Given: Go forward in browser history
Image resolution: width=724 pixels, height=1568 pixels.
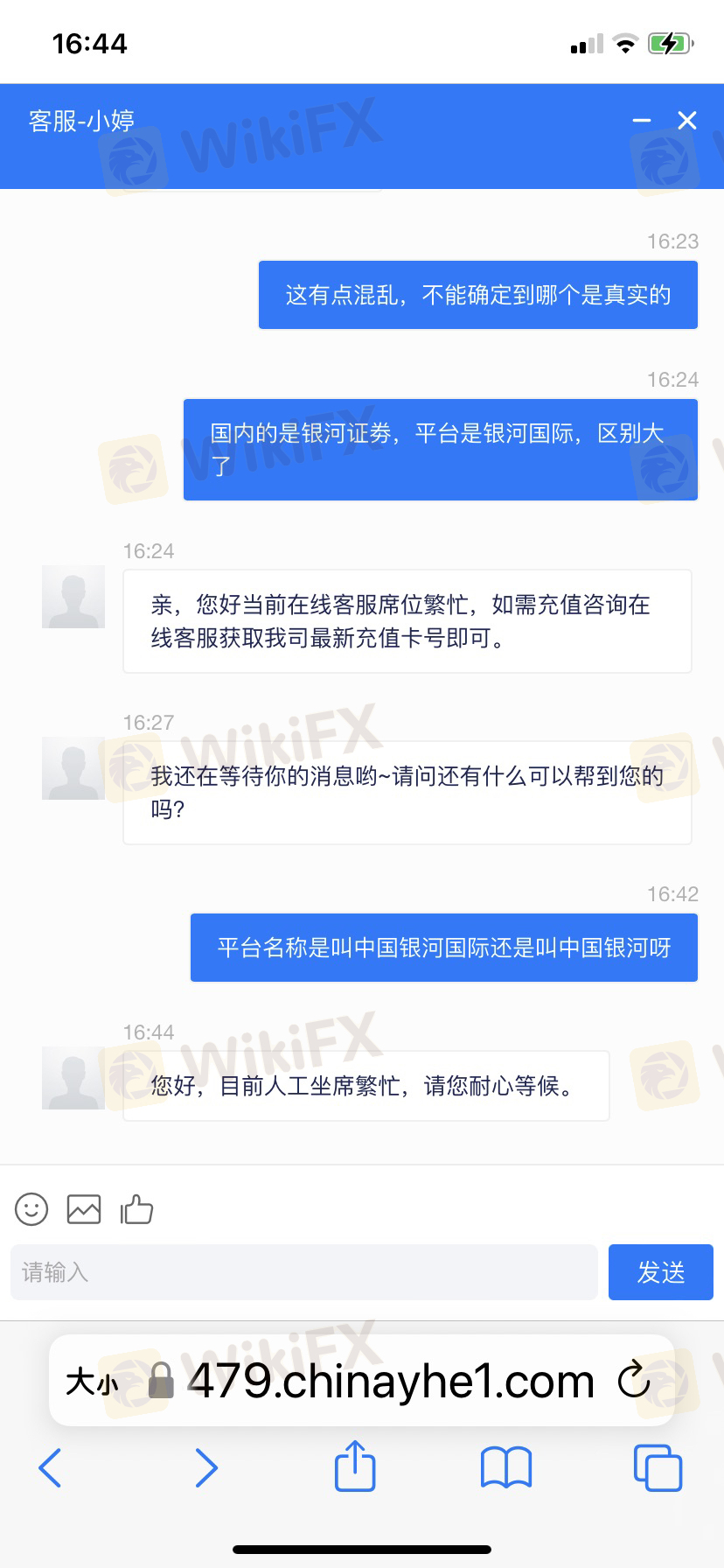Looking at the screenshot, I should point(206,1467).
